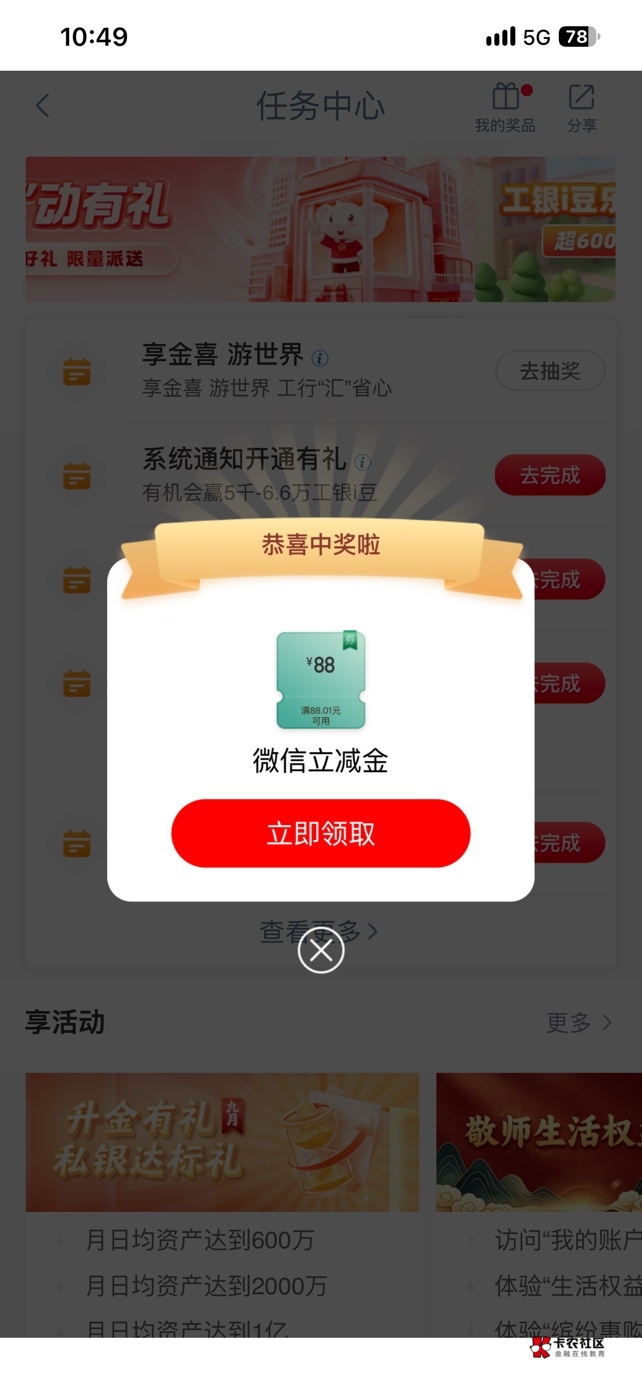The height and width of the screenshot is (1389, 642).
Task: Close the 恭喜中奖啦 prize dialog
Action: 321,951
